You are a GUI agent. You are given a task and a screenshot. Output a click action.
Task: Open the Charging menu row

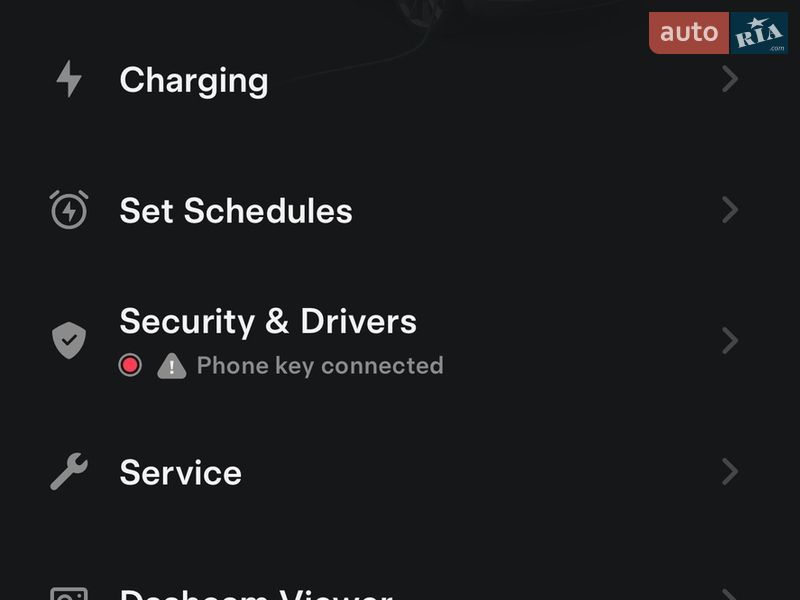(x=394, y=79)
